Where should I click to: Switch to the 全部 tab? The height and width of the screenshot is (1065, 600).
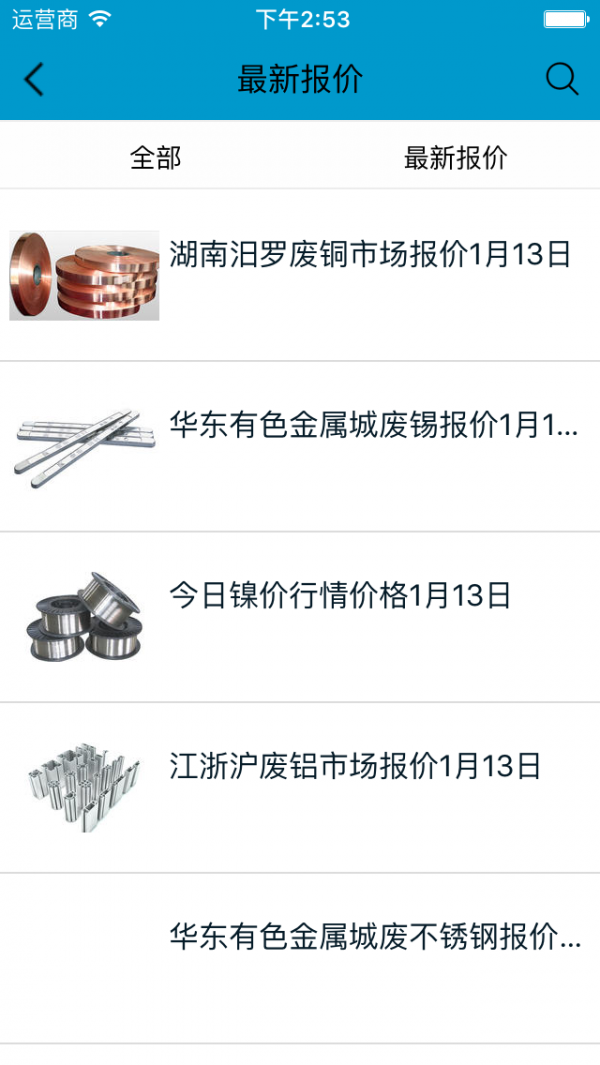[155, 157]
